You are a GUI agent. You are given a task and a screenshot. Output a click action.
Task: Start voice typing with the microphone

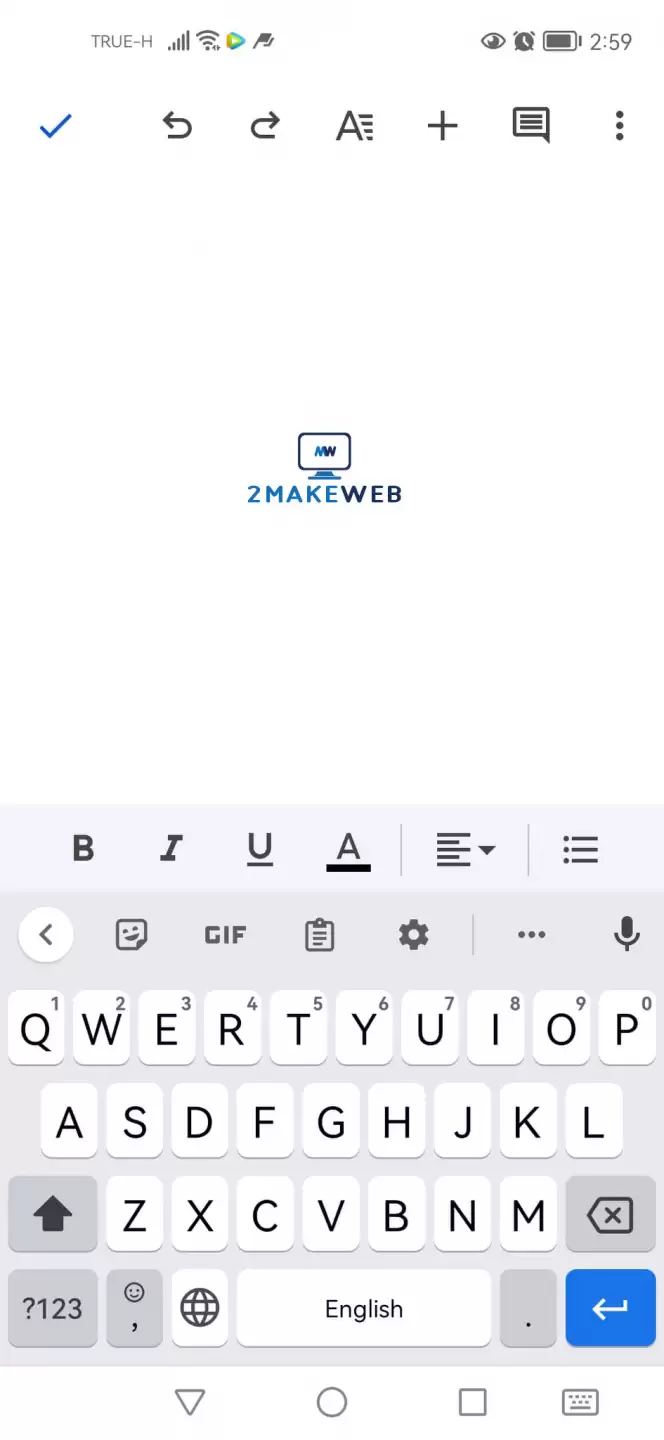coord(626,934)
